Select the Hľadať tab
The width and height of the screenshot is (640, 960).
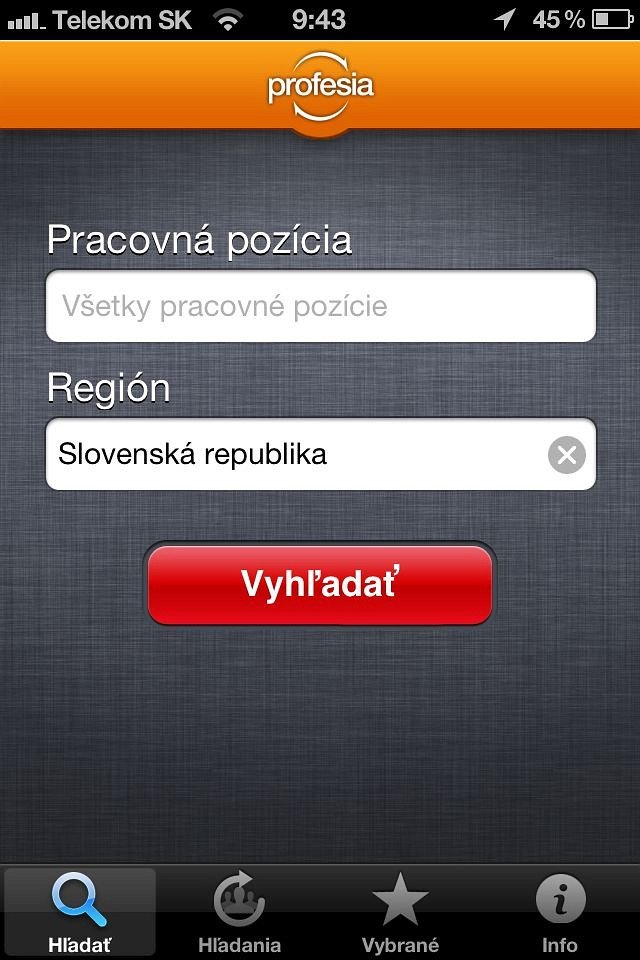tap(80, 912)
